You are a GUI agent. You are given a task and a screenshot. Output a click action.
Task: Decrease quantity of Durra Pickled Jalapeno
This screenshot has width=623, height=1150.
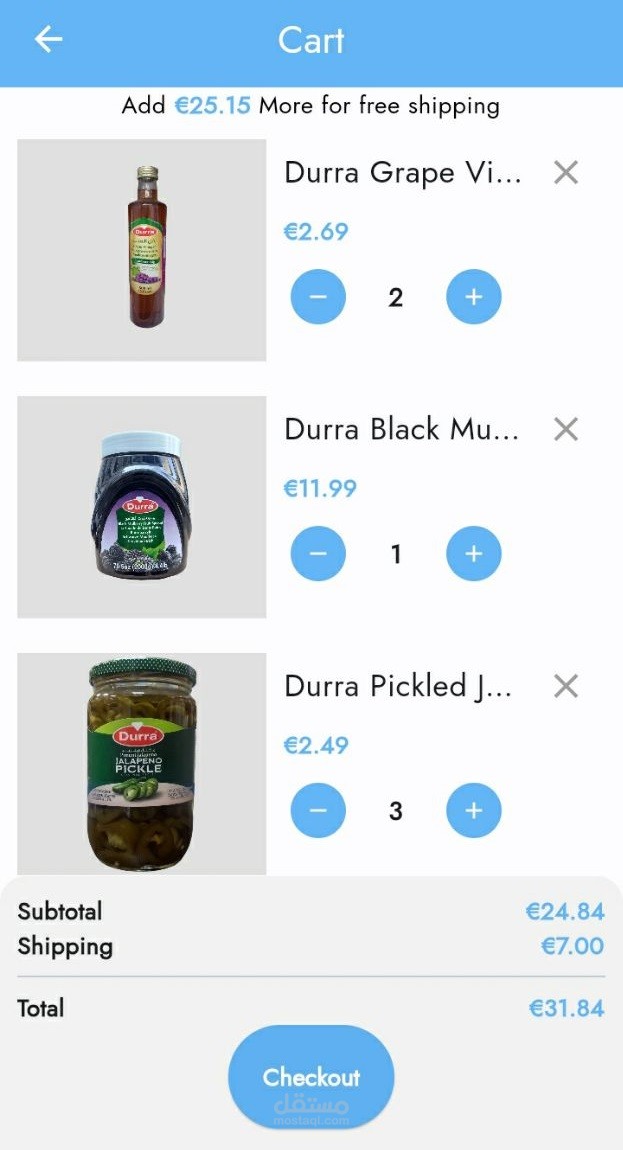point(318,811)
